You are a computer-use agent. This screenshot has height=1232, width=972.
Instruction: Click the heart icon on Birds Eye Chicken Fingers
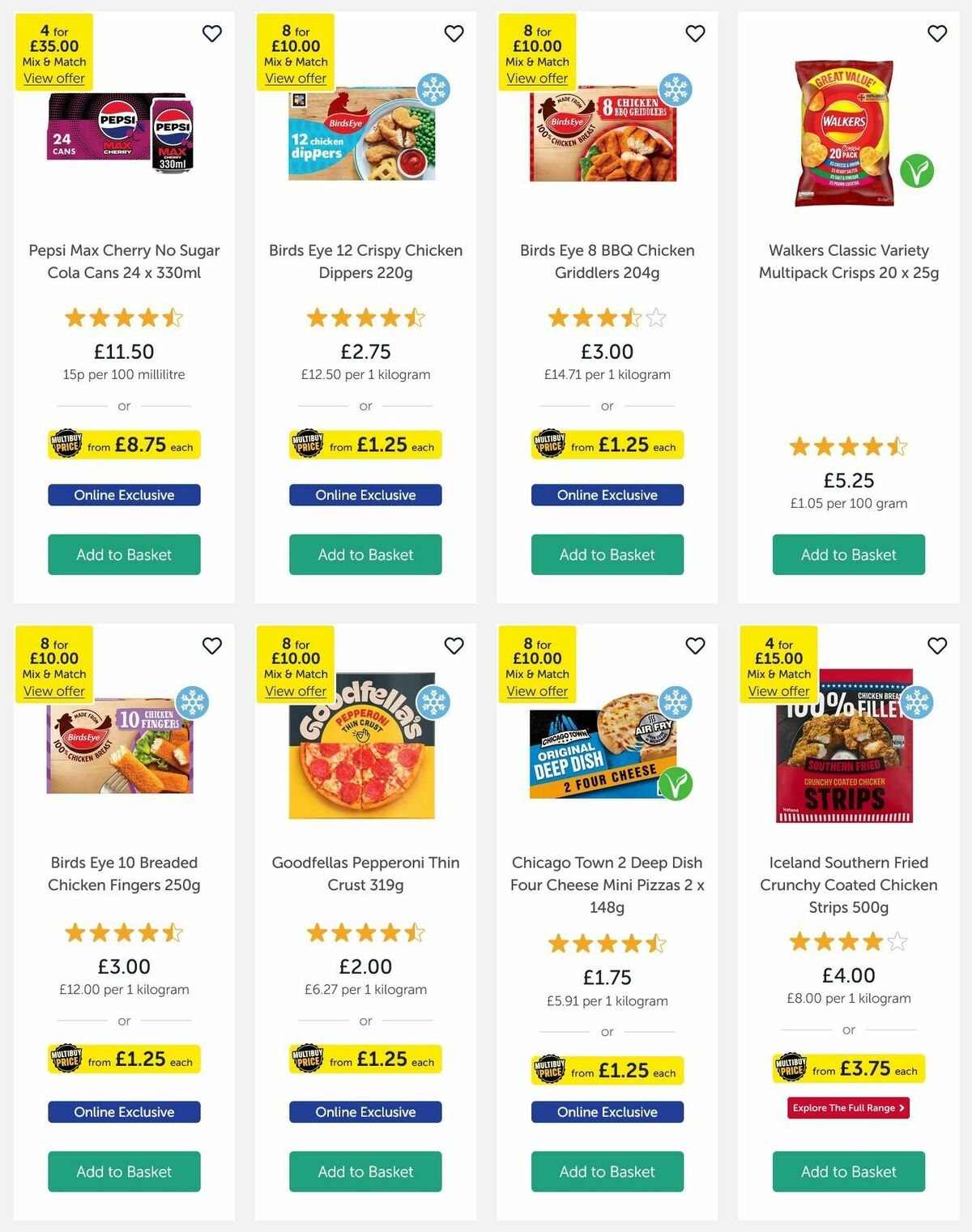click(x=212, y=646)
